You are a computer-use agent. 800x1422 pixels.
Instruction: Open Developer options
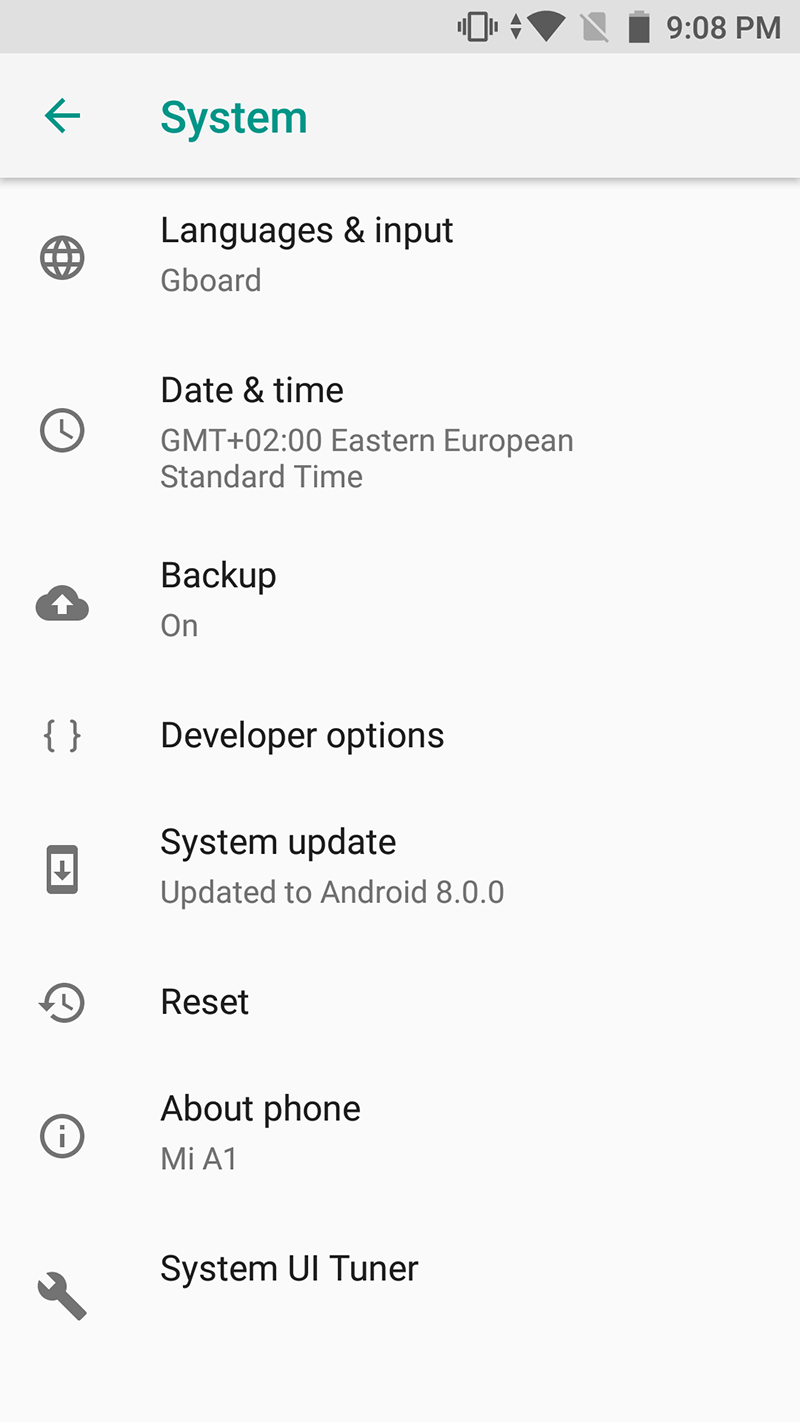[x=302, y=736]
